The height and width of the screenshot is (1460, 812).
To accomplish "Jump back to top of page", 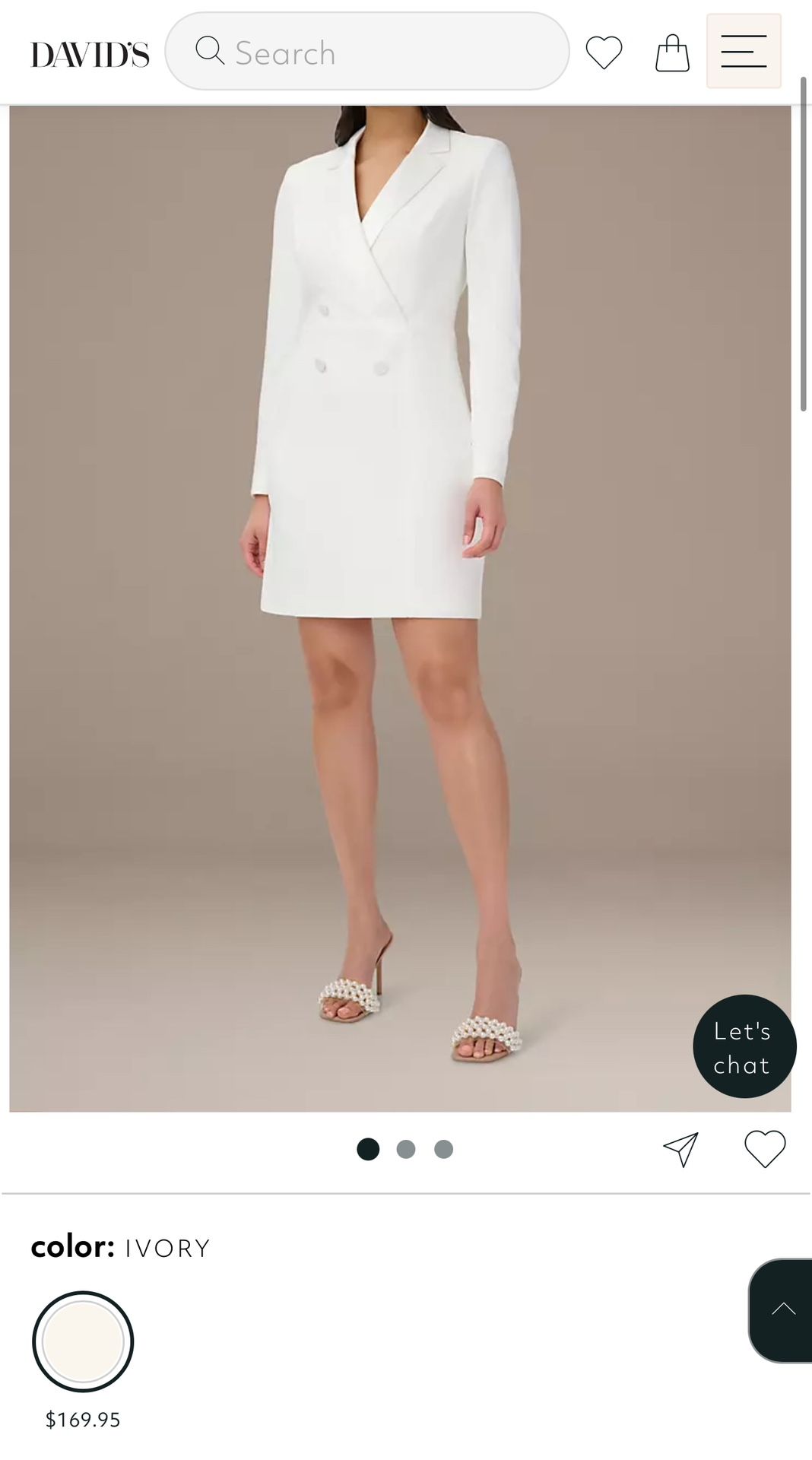I will click(782, 1309).
